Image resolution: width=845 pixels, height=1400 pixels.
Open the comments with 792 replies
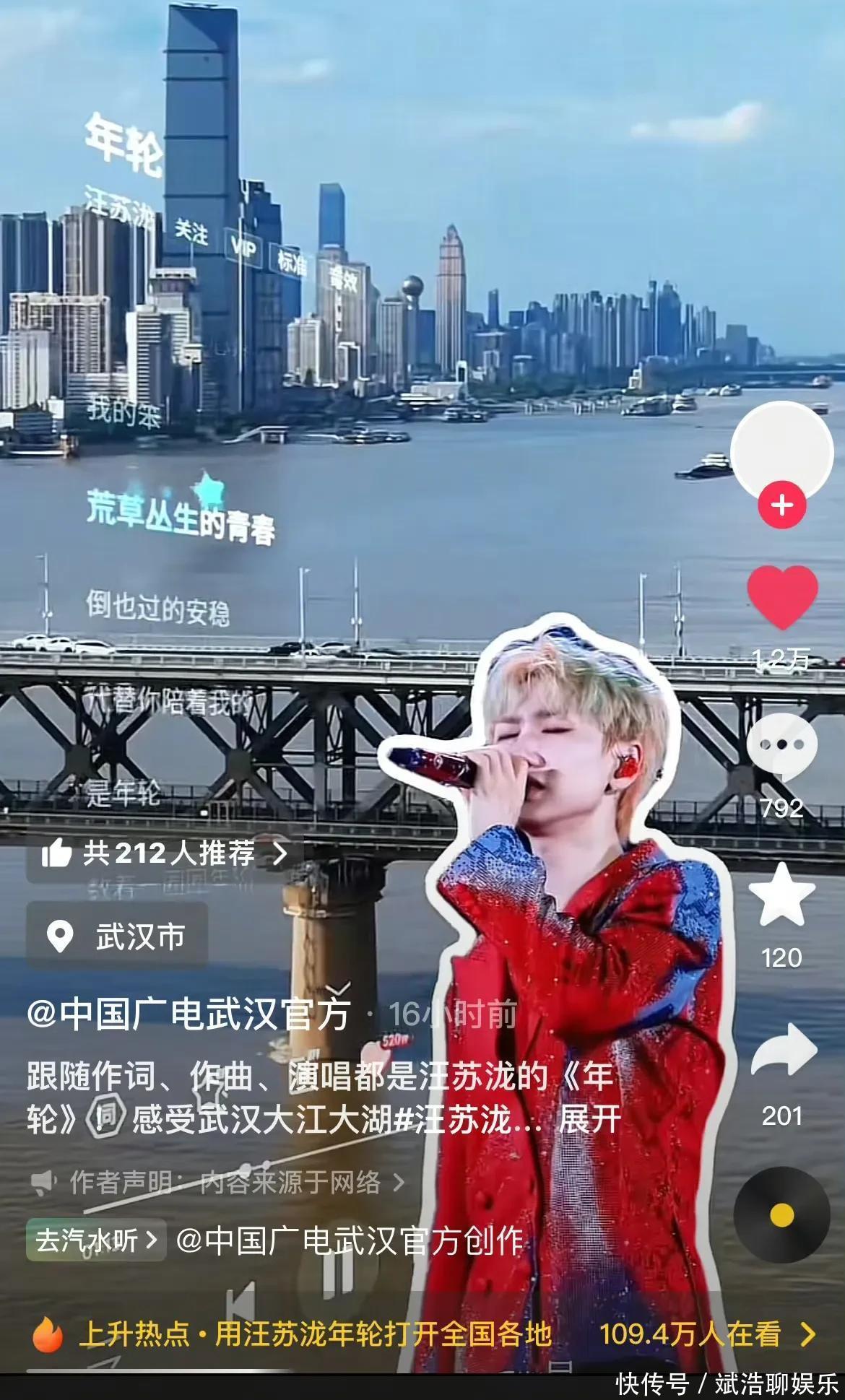pyautogui.click(x=781, y=747)
